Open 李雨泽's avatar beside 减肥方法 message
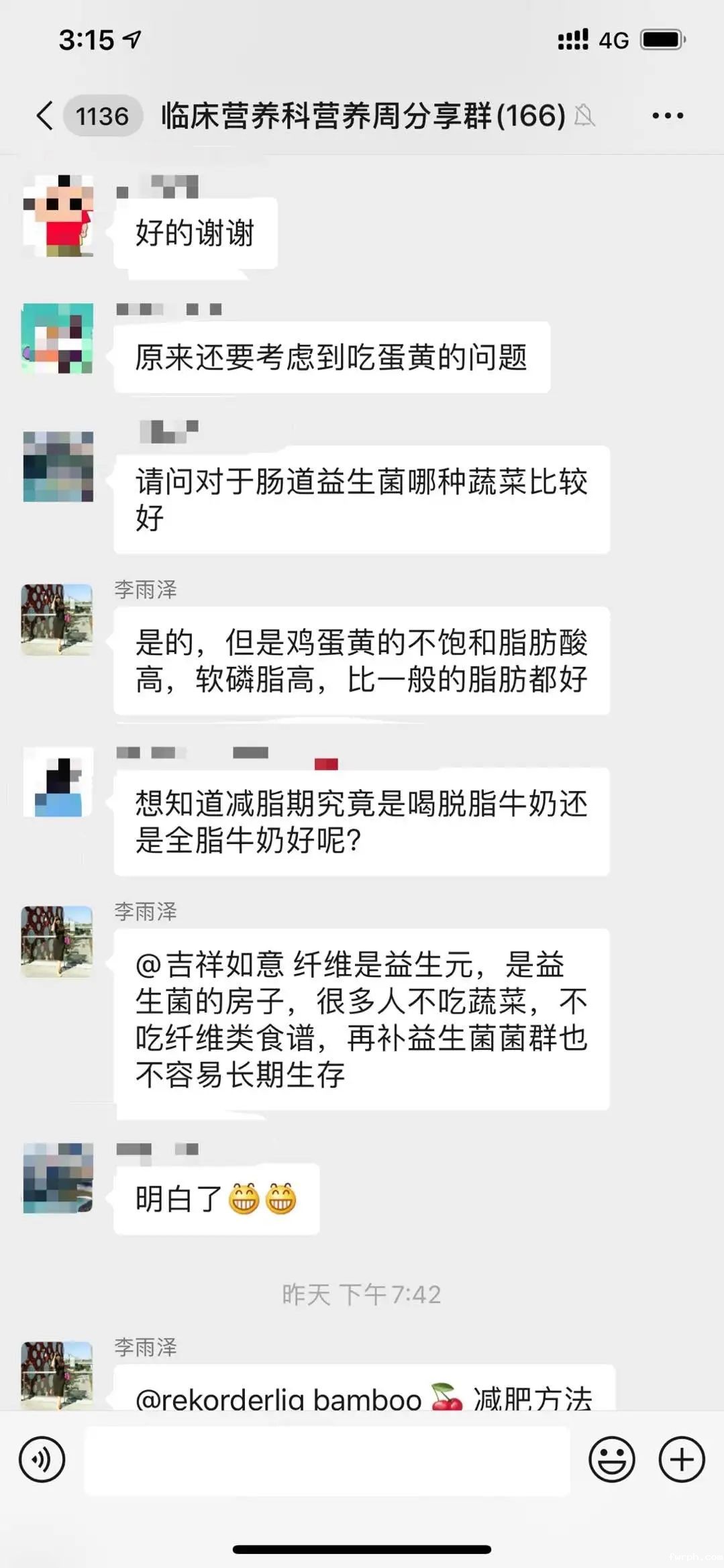The width and height of the screenshot is (724, 1568). tap(58, 1375)
